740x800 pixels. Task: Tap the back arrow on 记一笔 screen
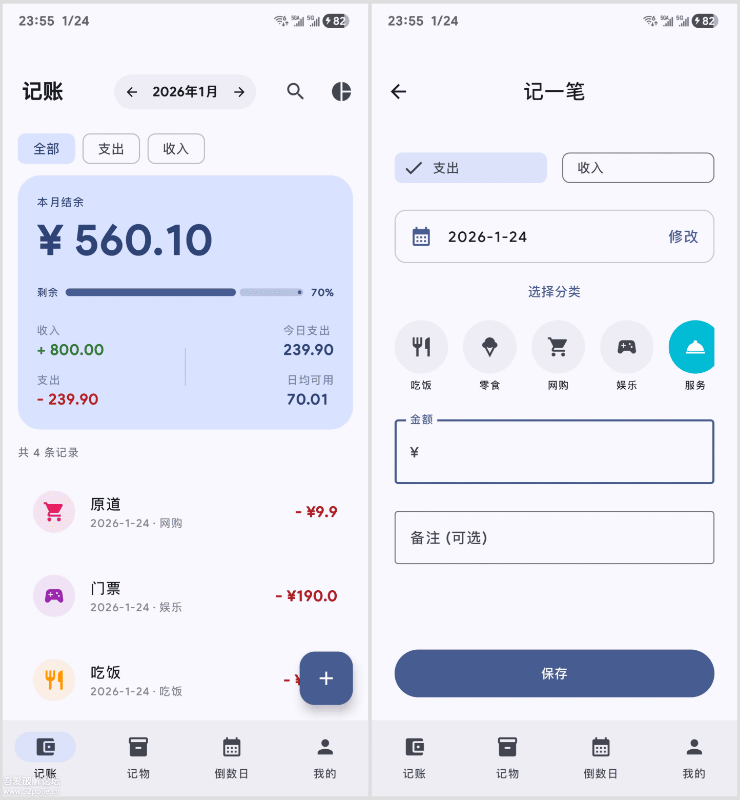pyautogui.click(x=397, y=91)
